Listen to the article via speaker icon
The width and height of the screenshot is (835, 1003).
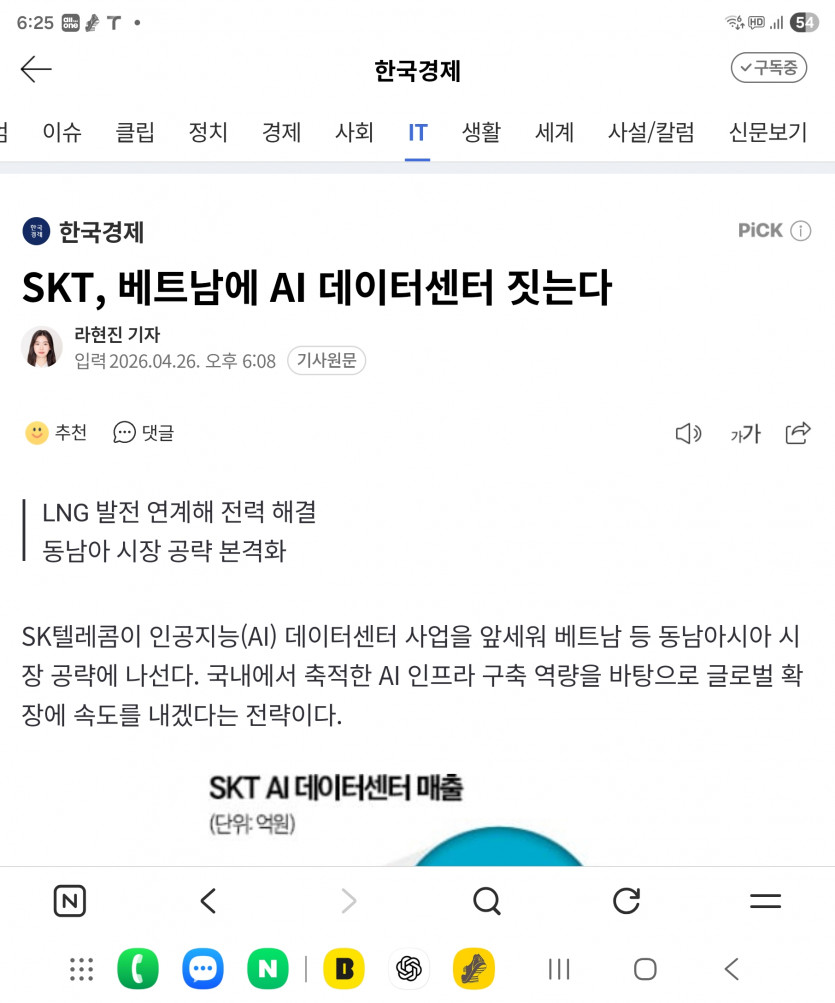pos(688,433)
